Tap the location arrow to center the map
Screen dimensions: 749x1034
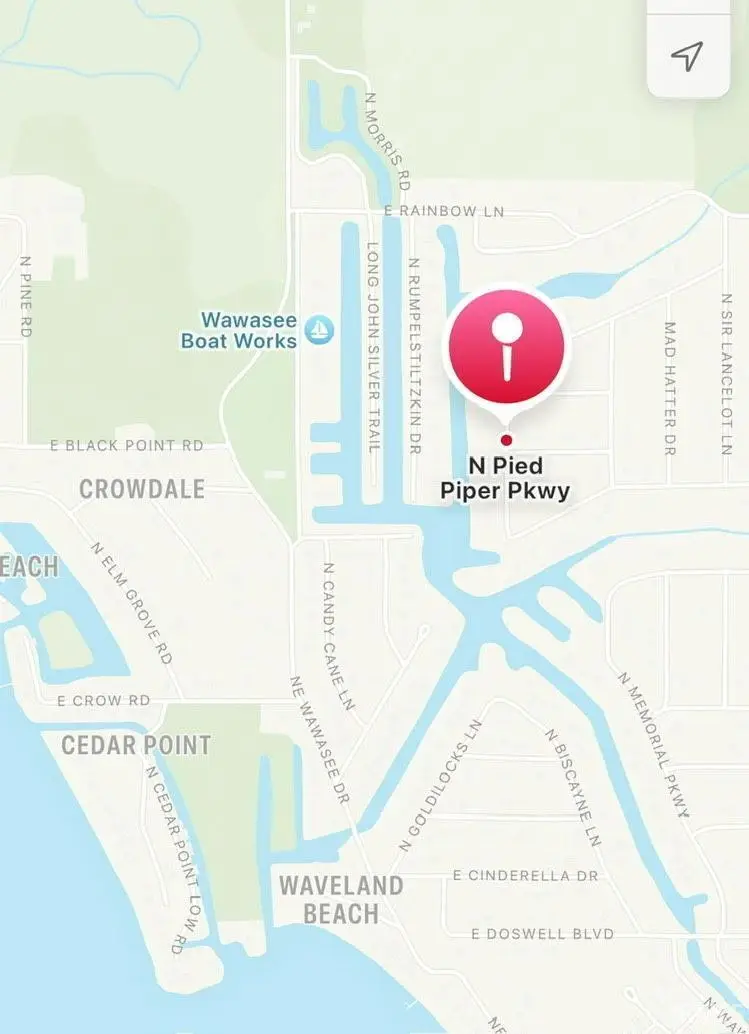[687, 56]
